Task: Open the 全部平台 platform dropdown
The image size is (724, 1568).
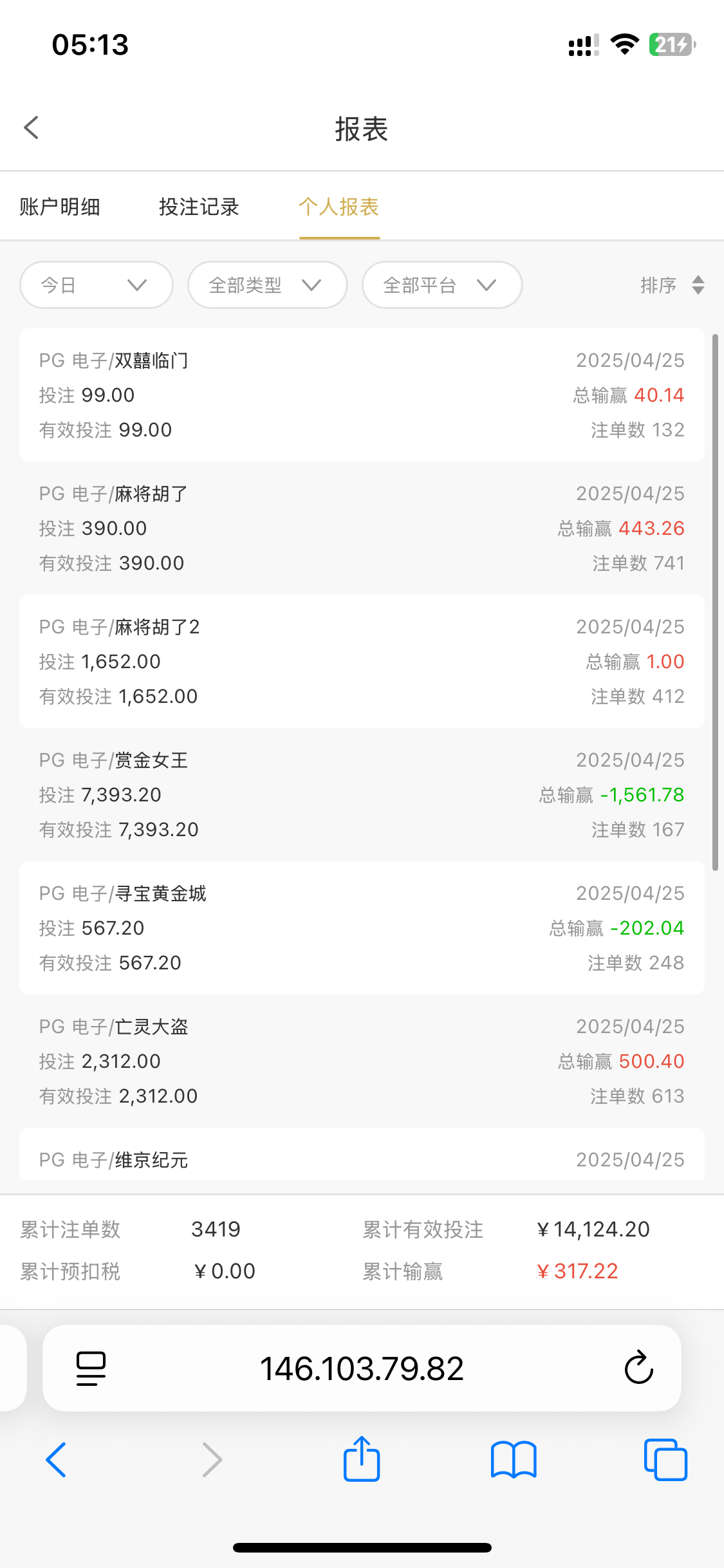Action: [x=442, y=285]
